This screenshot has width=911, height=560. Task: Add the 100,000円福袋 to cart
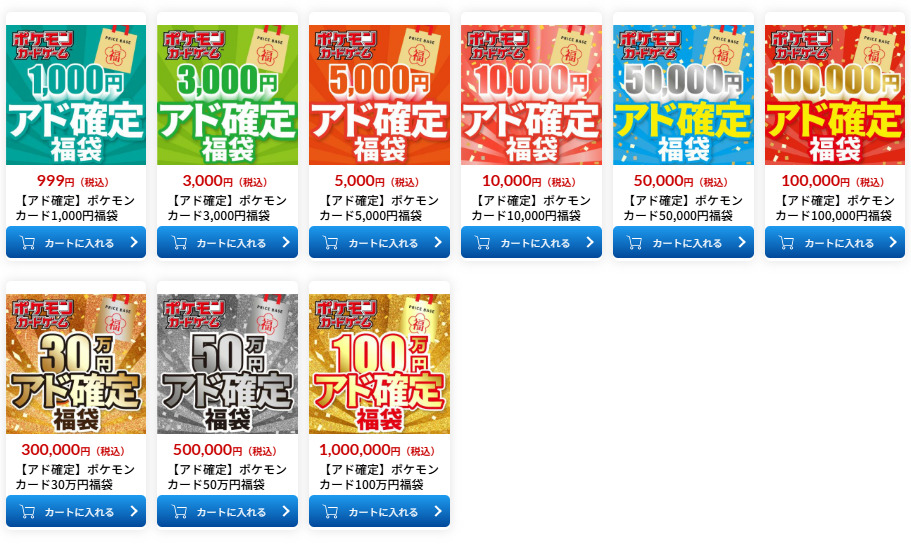(x=835, y=242)
